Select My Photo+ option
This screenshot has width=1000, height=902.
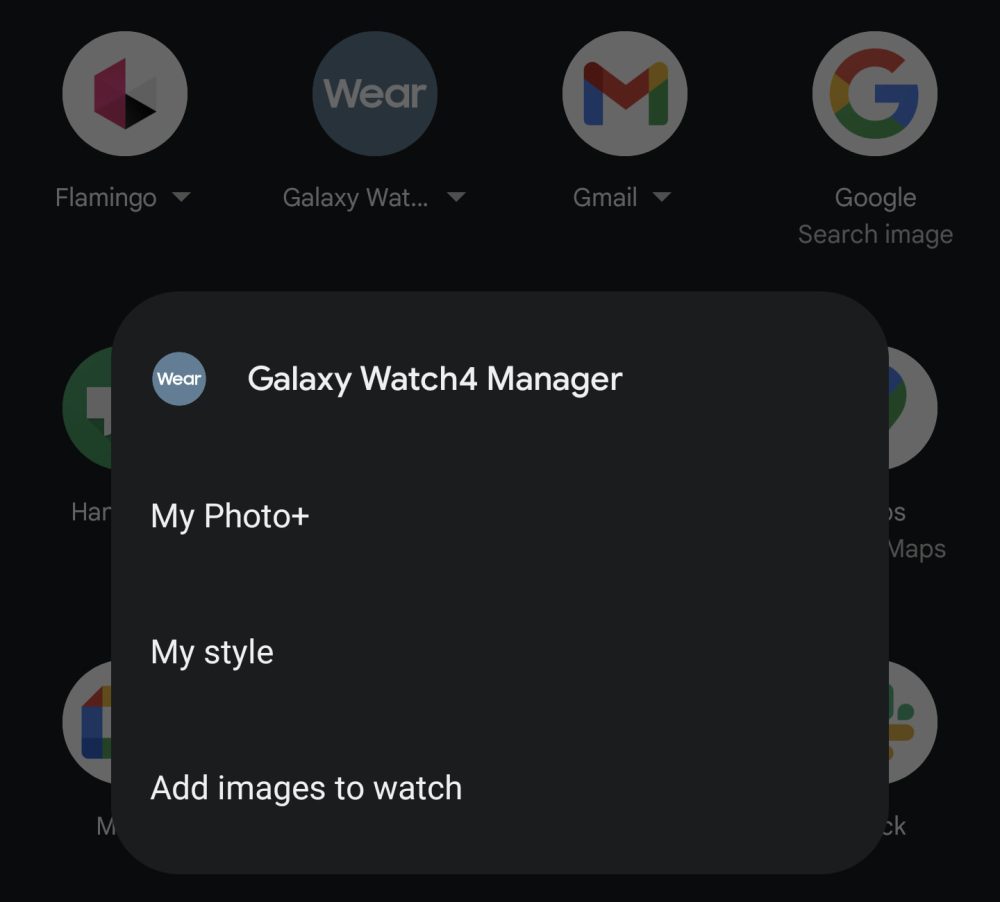[230, 516]
